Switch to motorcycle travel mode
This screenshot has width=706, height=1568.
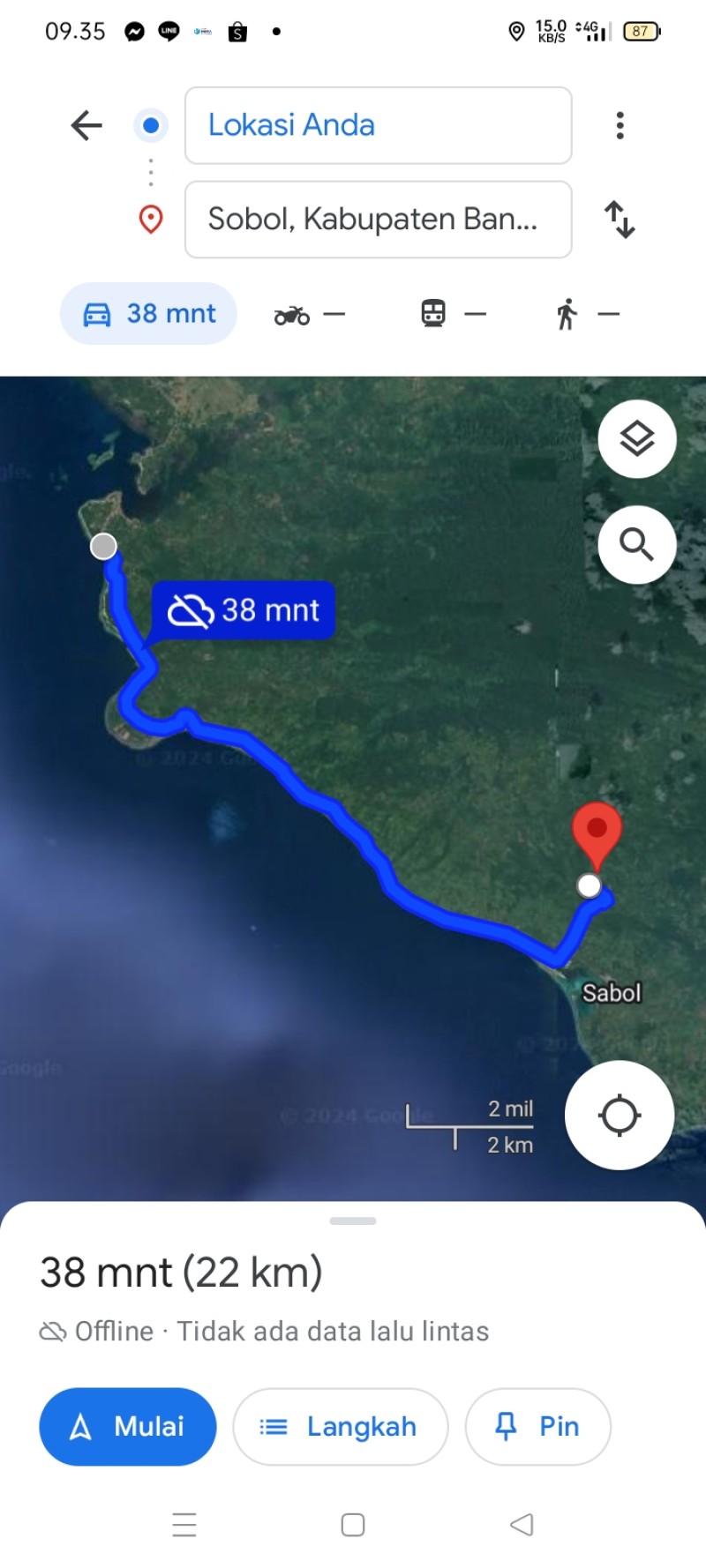click(309, 314)
